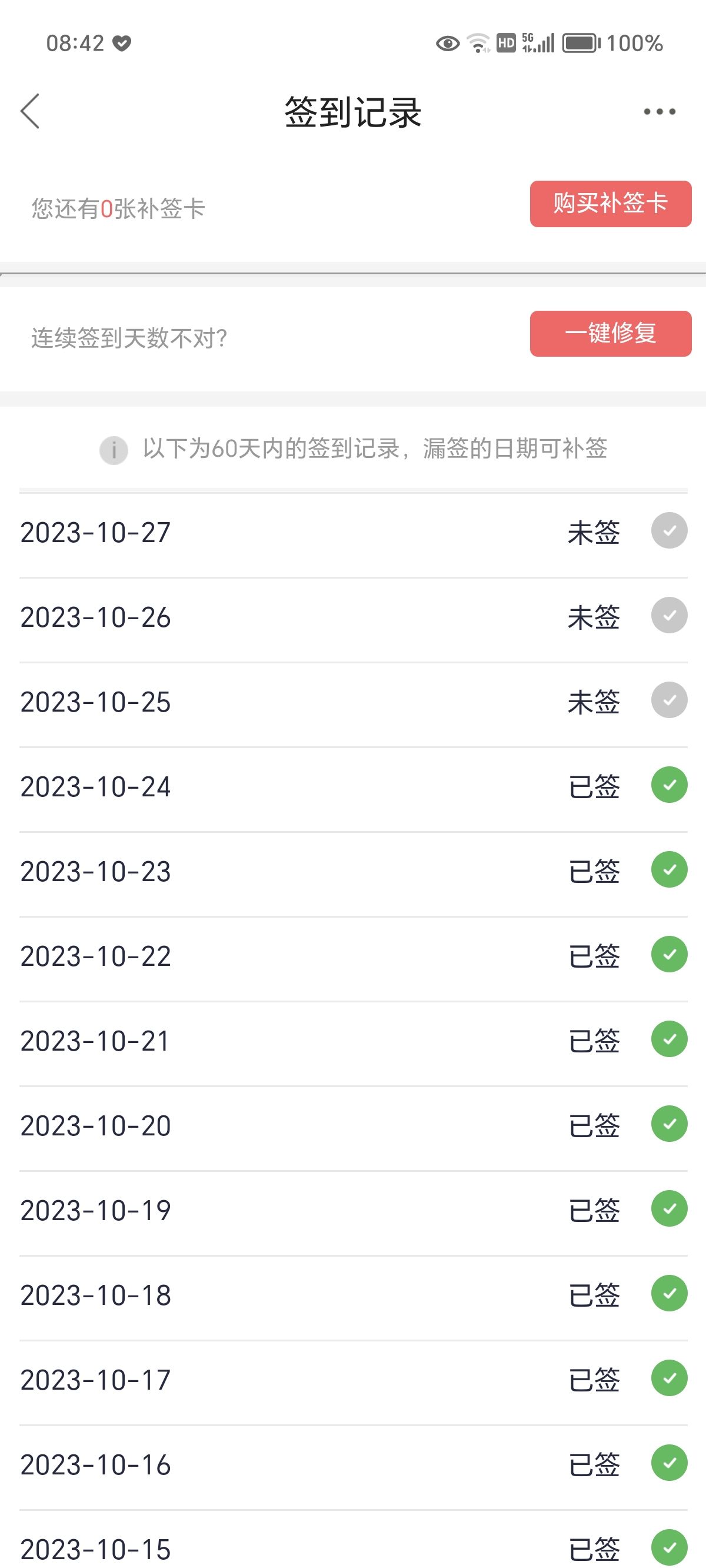
Task: Tap 一键修复 to fix streak days
Action: 611,334
